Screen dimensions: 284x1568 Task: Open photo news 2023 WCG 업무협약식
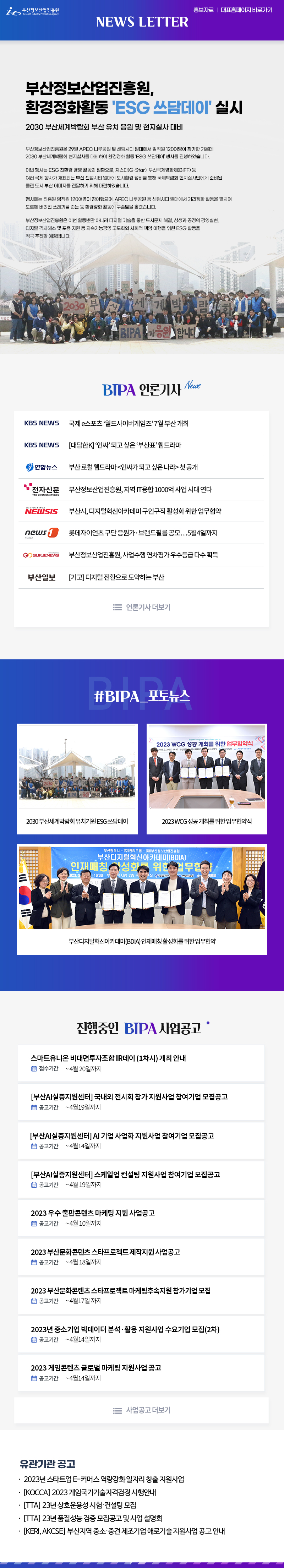[x=207, y=778]
